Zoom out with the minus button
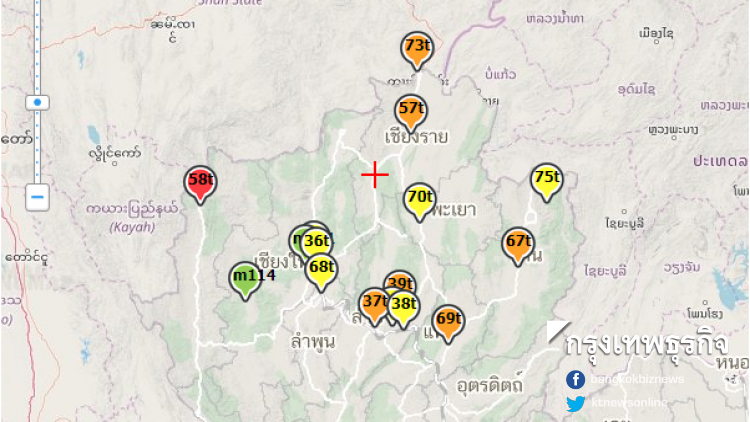750x422 pixels. (x=37, y=196)
